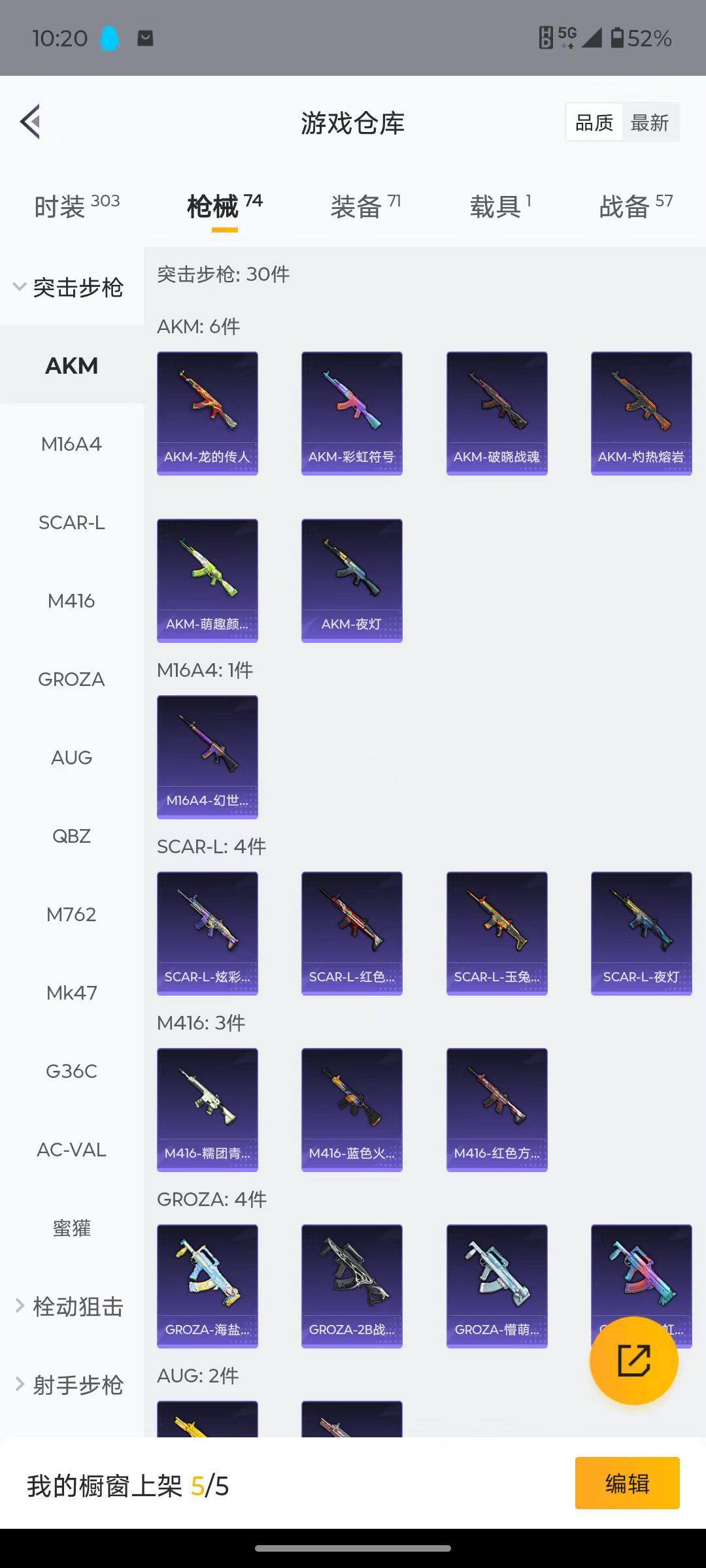Viewport: 706px width, 1568px height.
Task: Select M416 in the side list
Action: click(71, 600)
